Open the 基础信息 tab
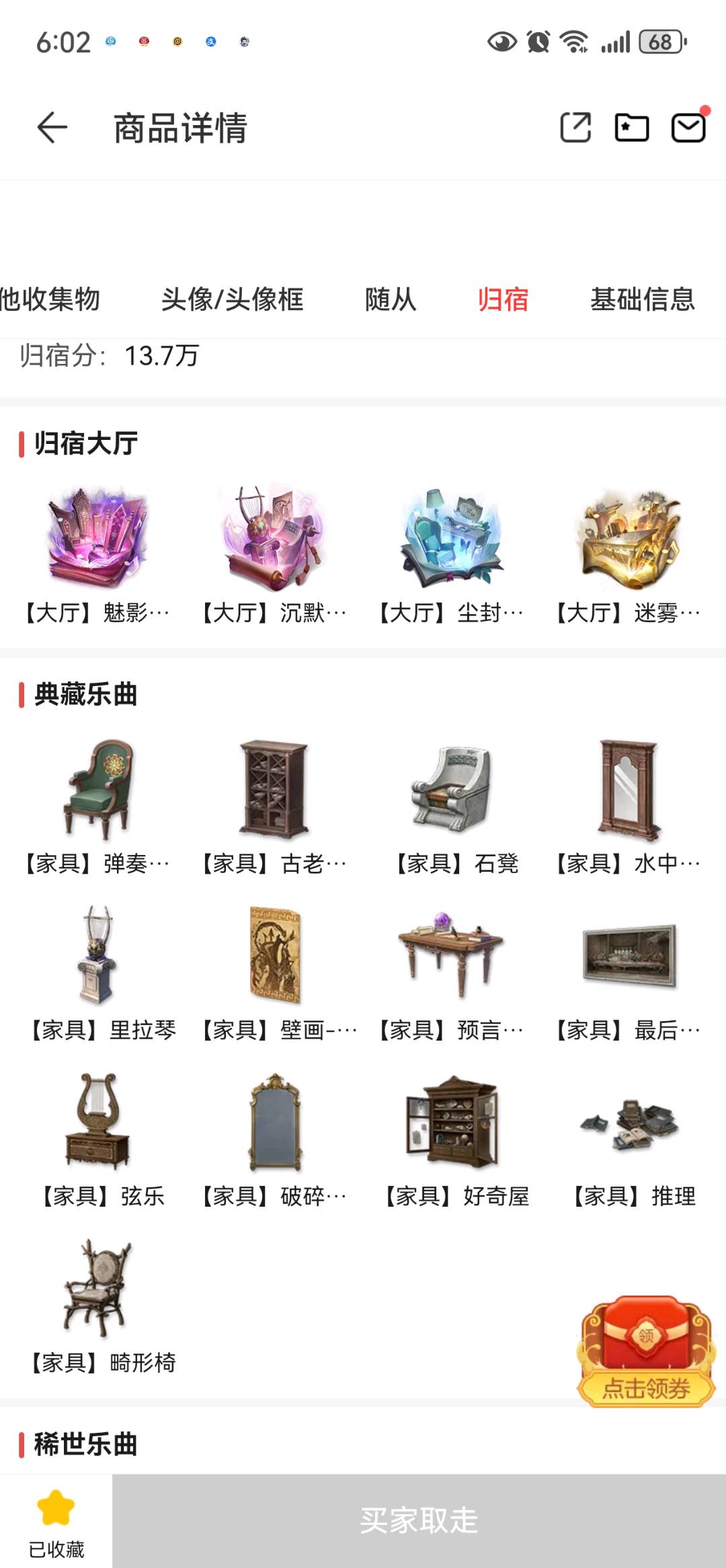The width and height of the screenshot is (726, 1568). click(x=643, y=299)
